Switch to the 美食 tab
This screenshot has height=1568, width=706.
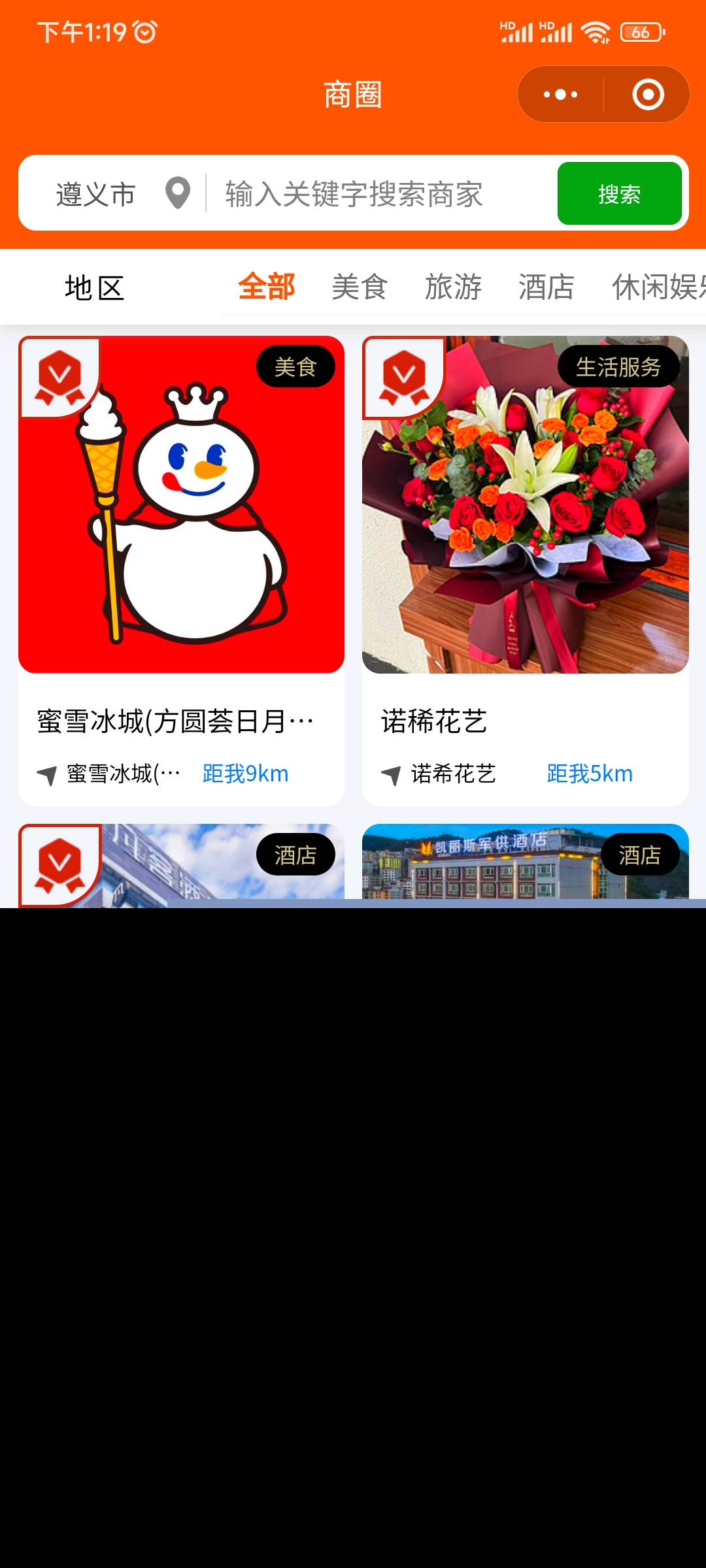pyautogui.click(x=360, y=287)
